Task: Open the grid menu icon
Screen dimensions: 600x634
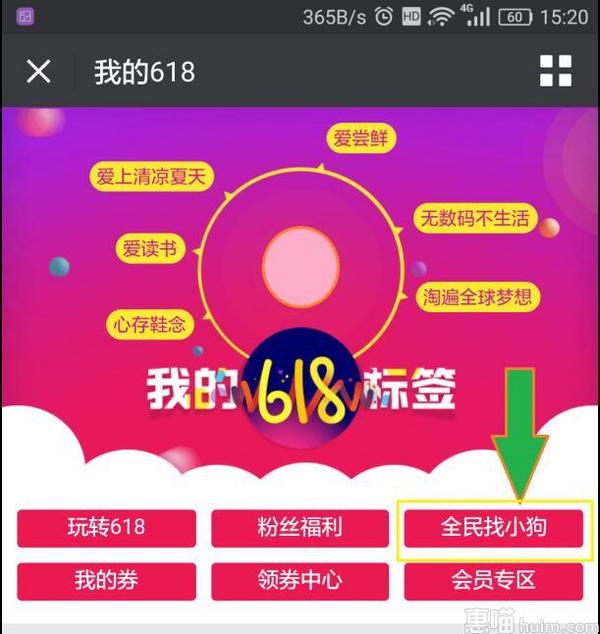Action: pos(555,72)
